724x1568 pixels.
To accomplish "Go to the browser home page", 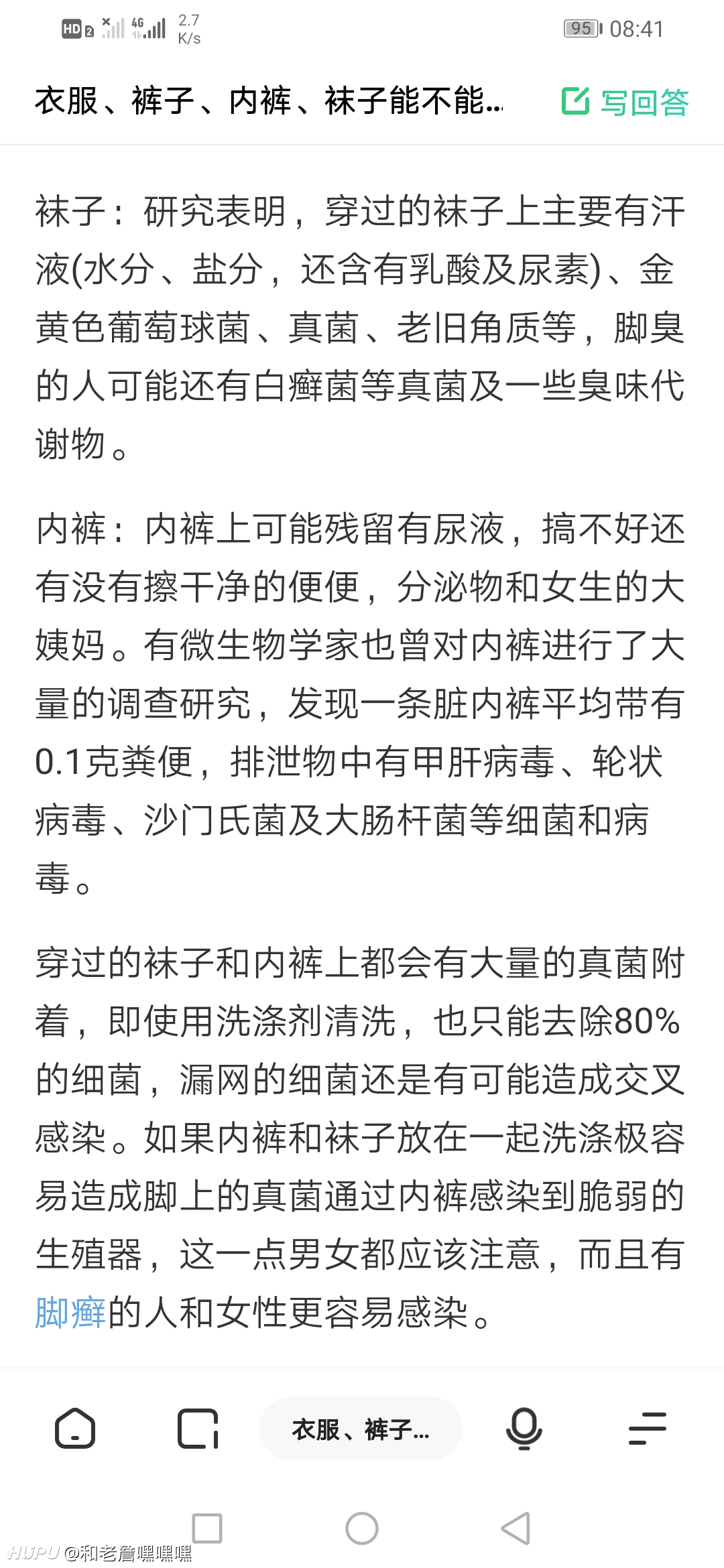I will pos(74,1429).
